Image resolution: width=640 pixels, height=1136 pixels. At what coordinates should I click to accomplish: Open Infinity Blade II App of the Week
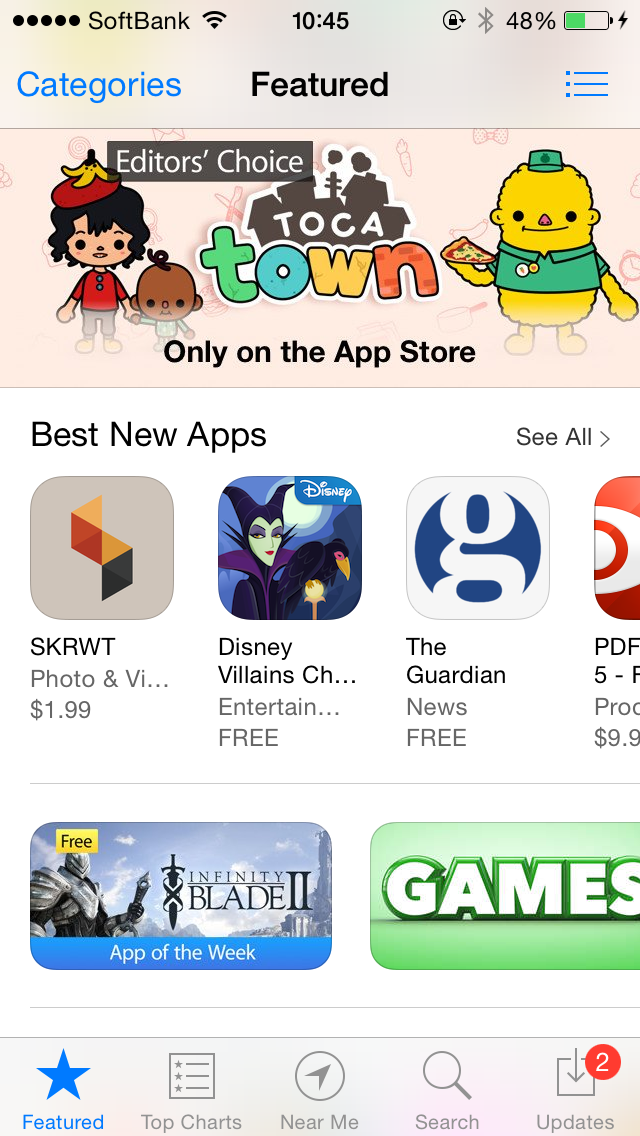tap(181, 896)
